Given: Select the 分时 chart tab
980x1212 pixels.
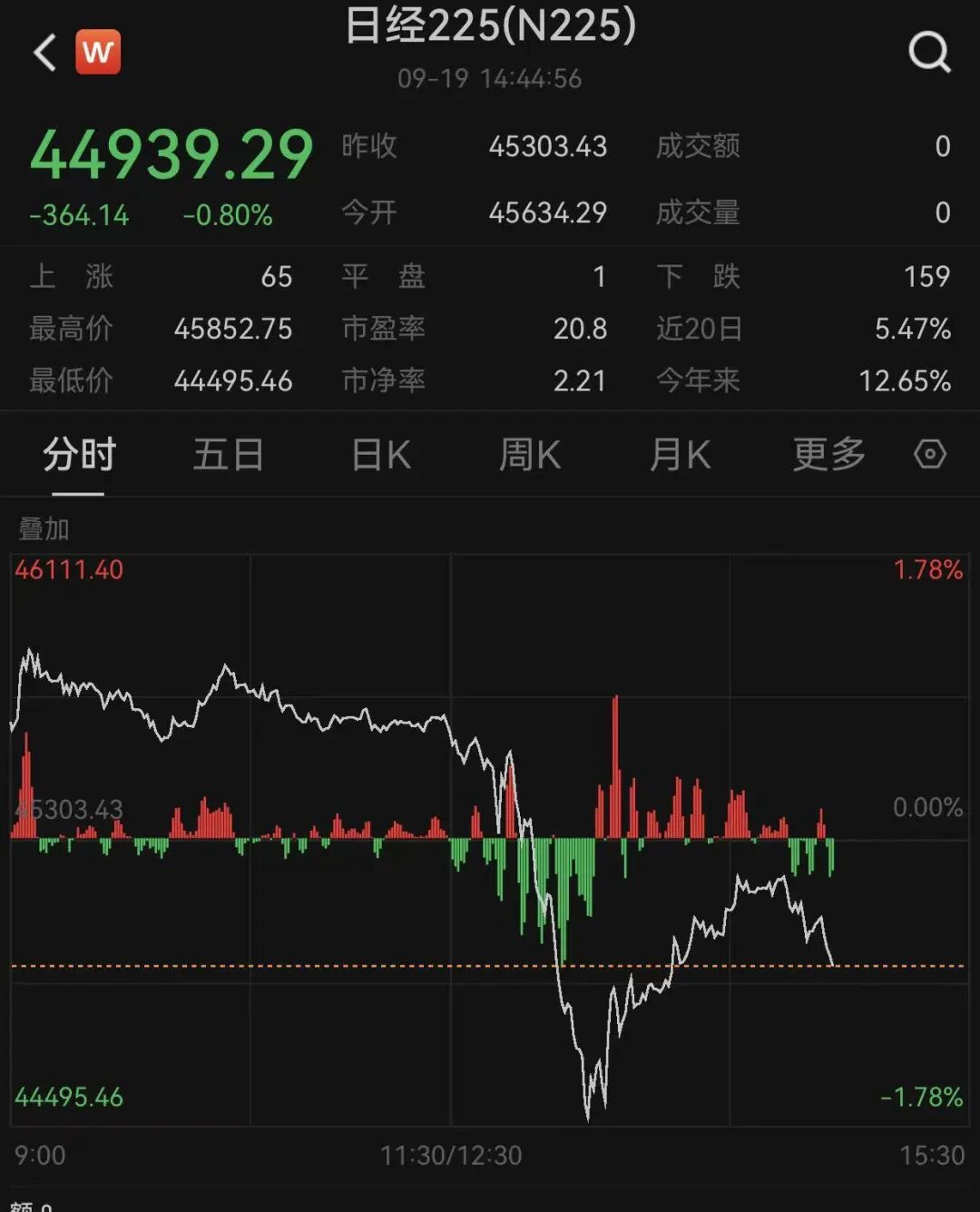Looking at the screenshot, I should click(79, 454).
